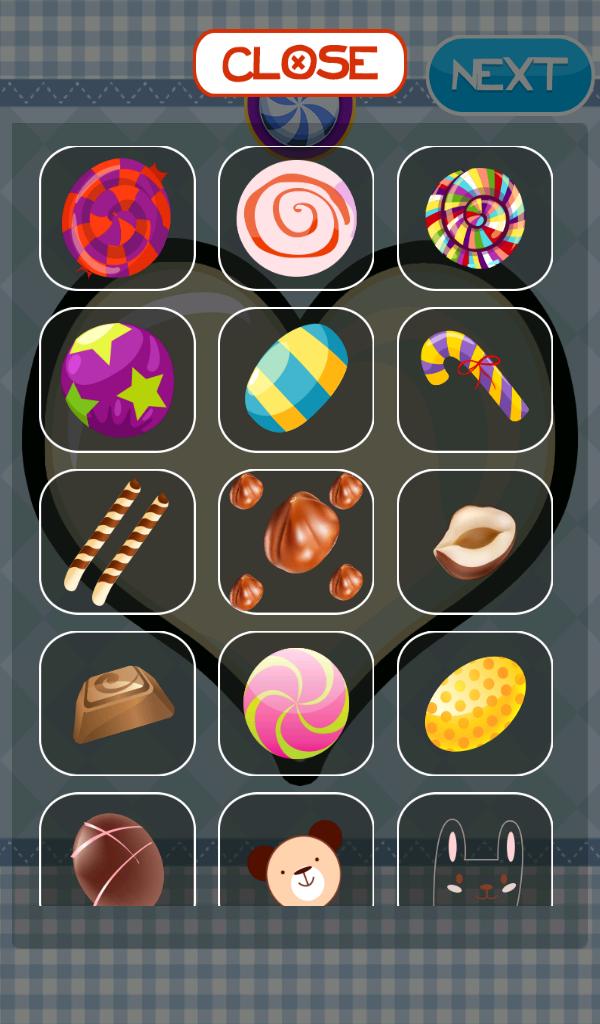This screenshot has height=1024, width=600.
Task: Select the striped wafer sticks
Action: 117,542
